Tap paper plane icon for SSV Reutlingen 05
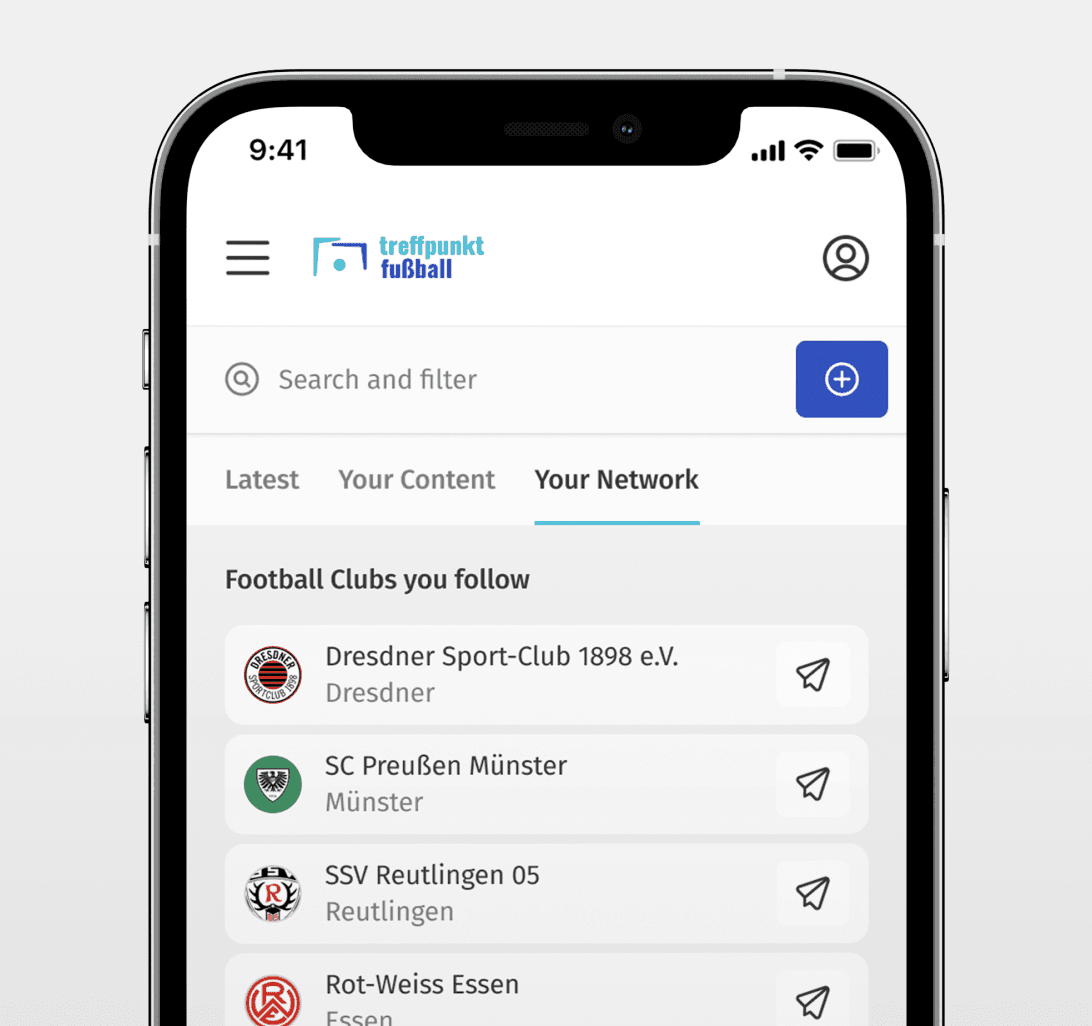 point(813,893)
